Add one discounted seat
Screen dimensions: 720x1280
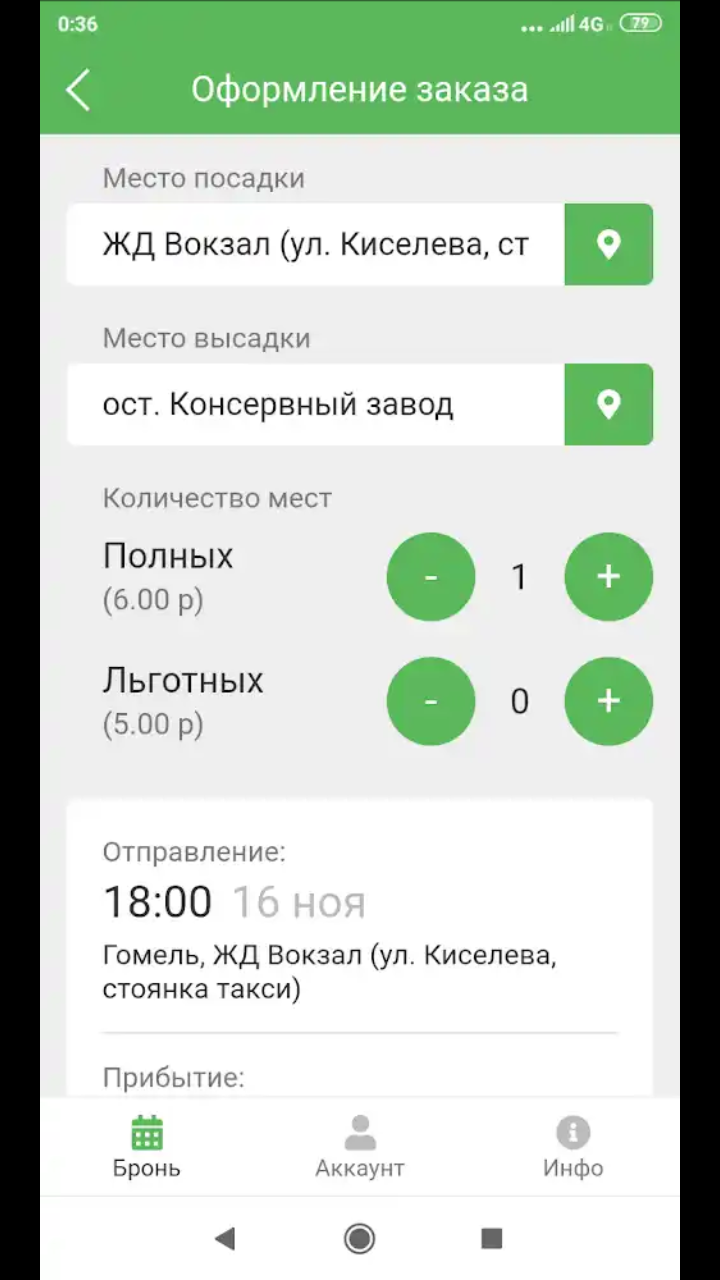coord(609,701)
